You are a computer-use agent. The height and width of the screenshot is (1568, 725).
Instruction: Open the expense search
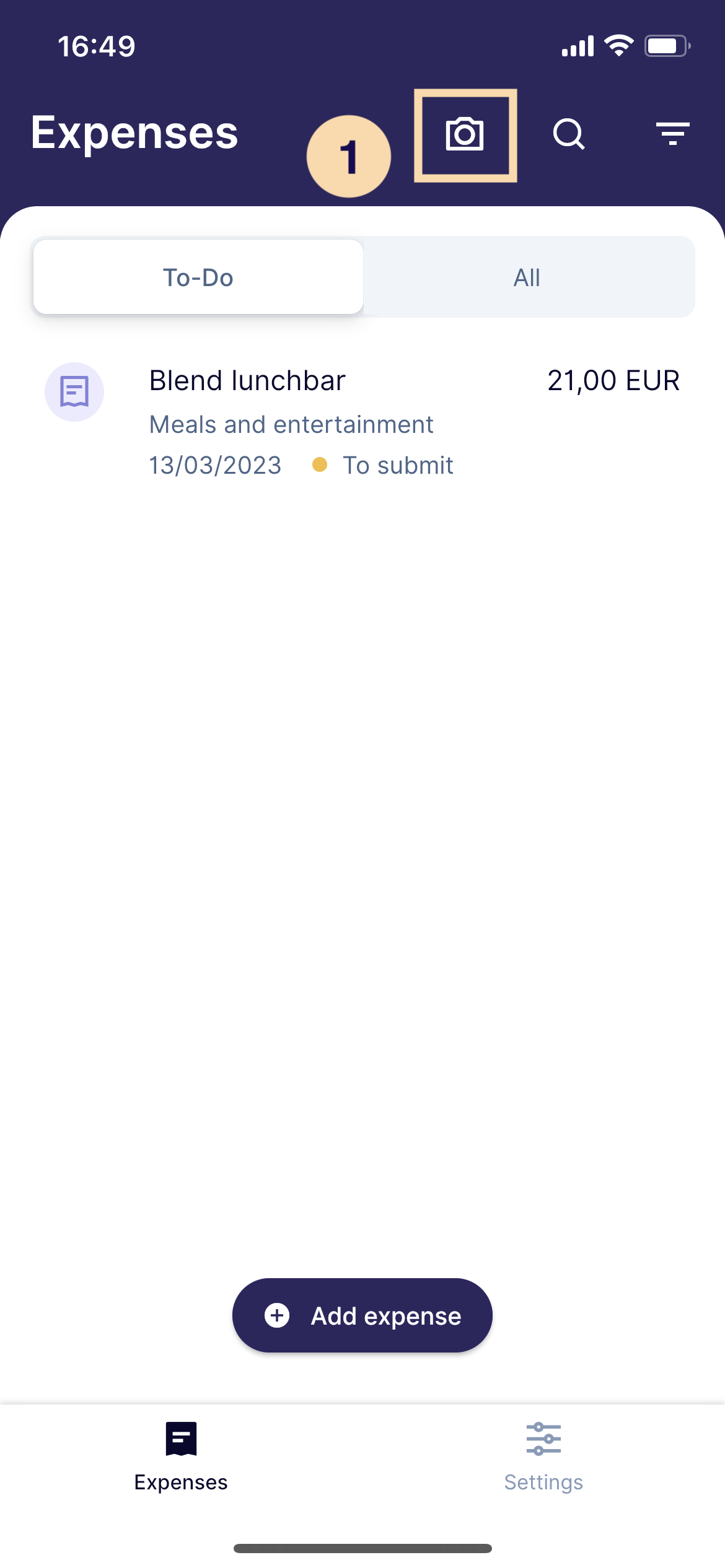point(569,134)
